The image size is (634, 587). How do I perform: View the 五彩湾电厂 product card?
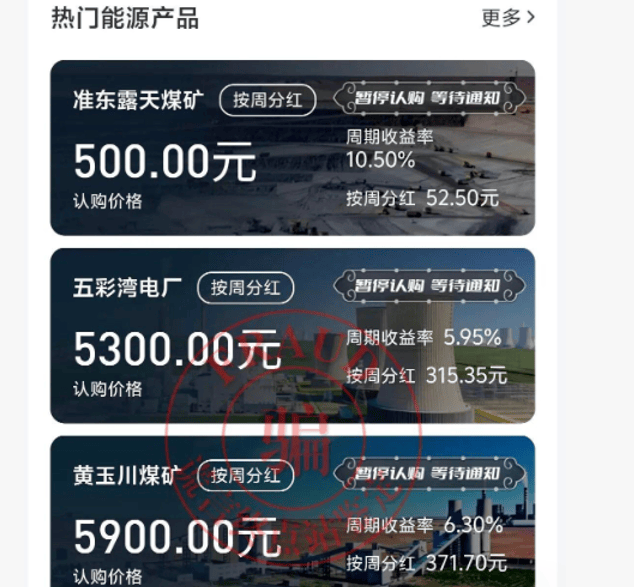(x=292, y=336)
